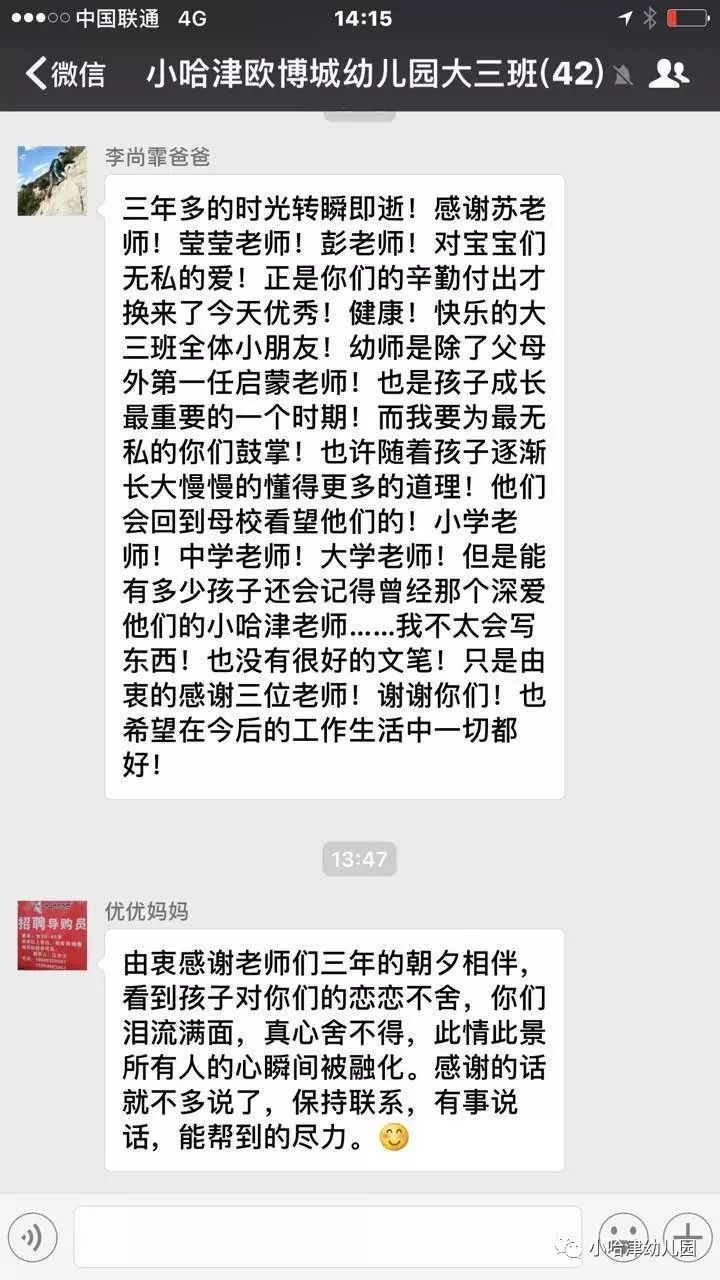Open the group members info icon
Image resolution: width=720 pixels, height=1280 pixels.
click(x=668, y=73)
